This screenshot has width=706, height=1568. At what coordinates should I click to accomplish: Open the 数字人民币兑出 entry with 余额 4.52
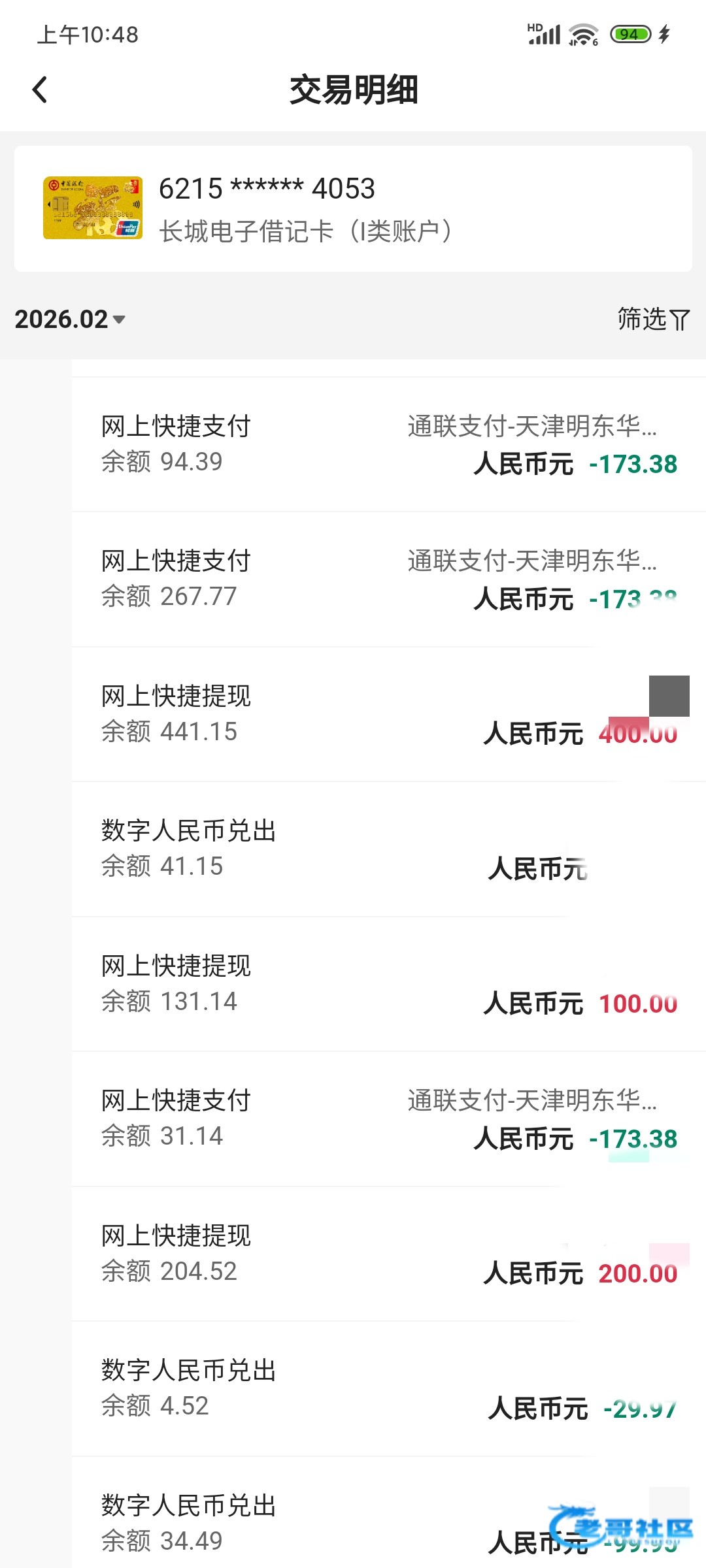click(x=388, y=1388)
